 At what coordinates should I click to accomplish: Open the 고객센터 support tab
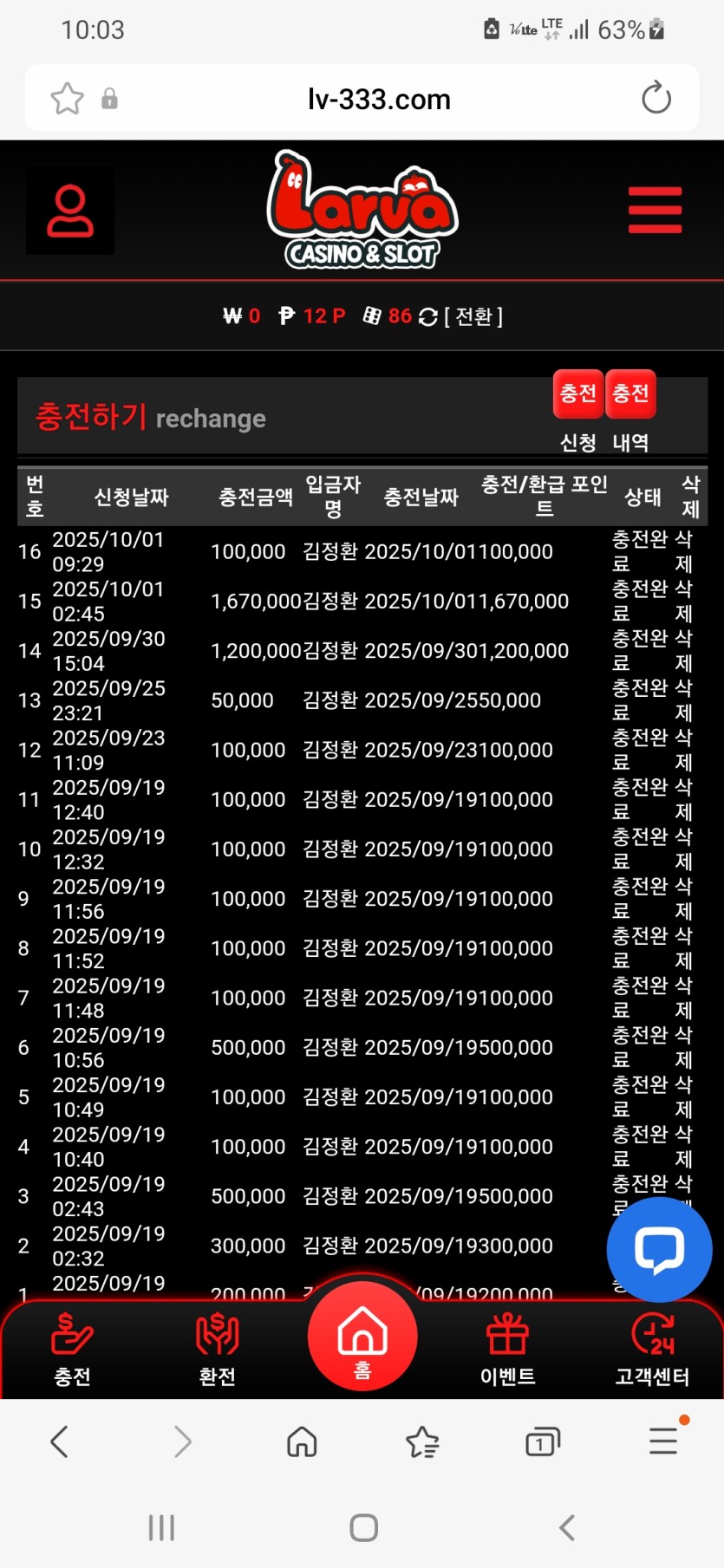point(652,1349)
